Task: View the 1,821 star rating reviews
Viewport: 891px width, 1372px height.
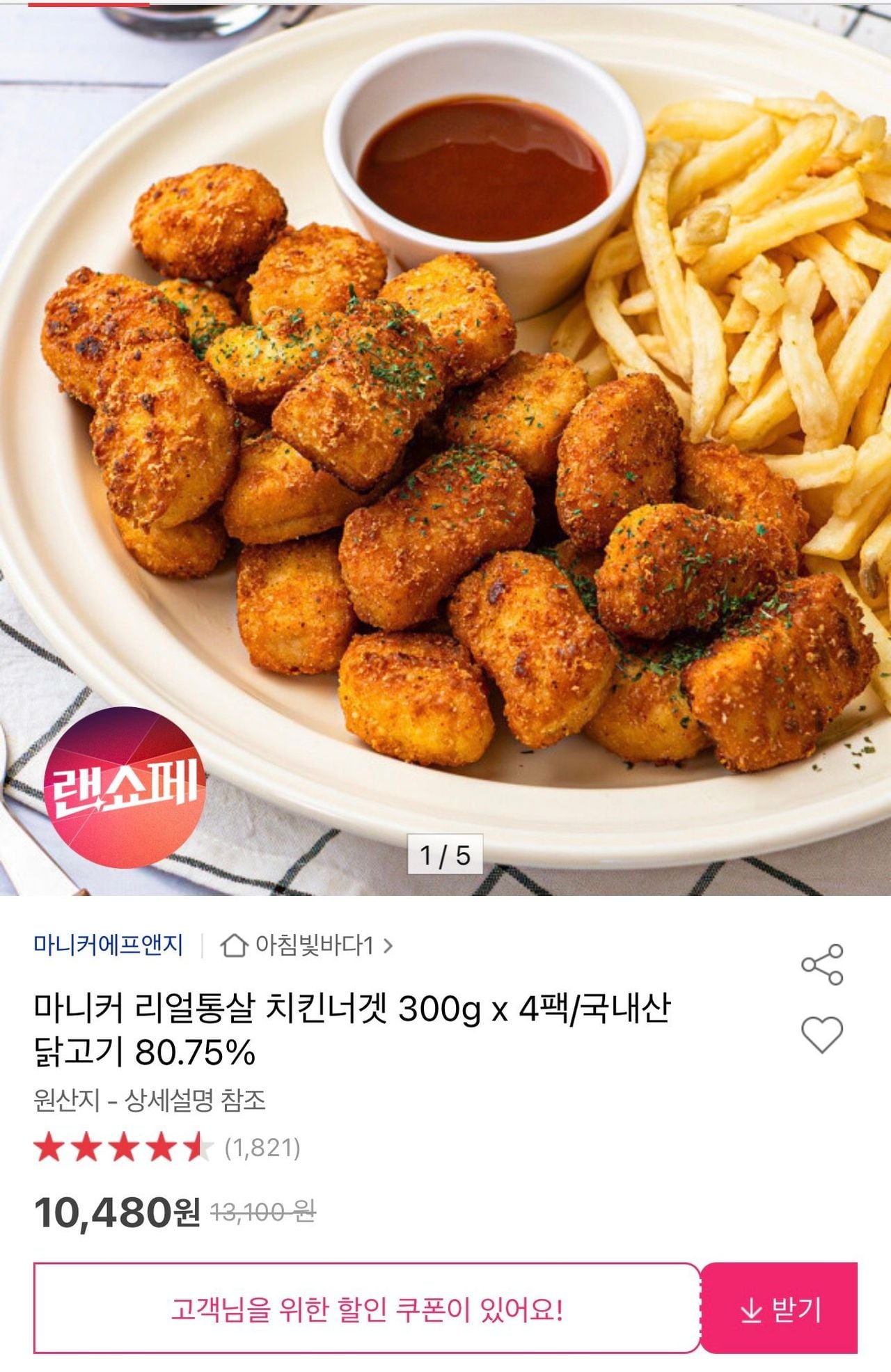Action: (167, 1148)
